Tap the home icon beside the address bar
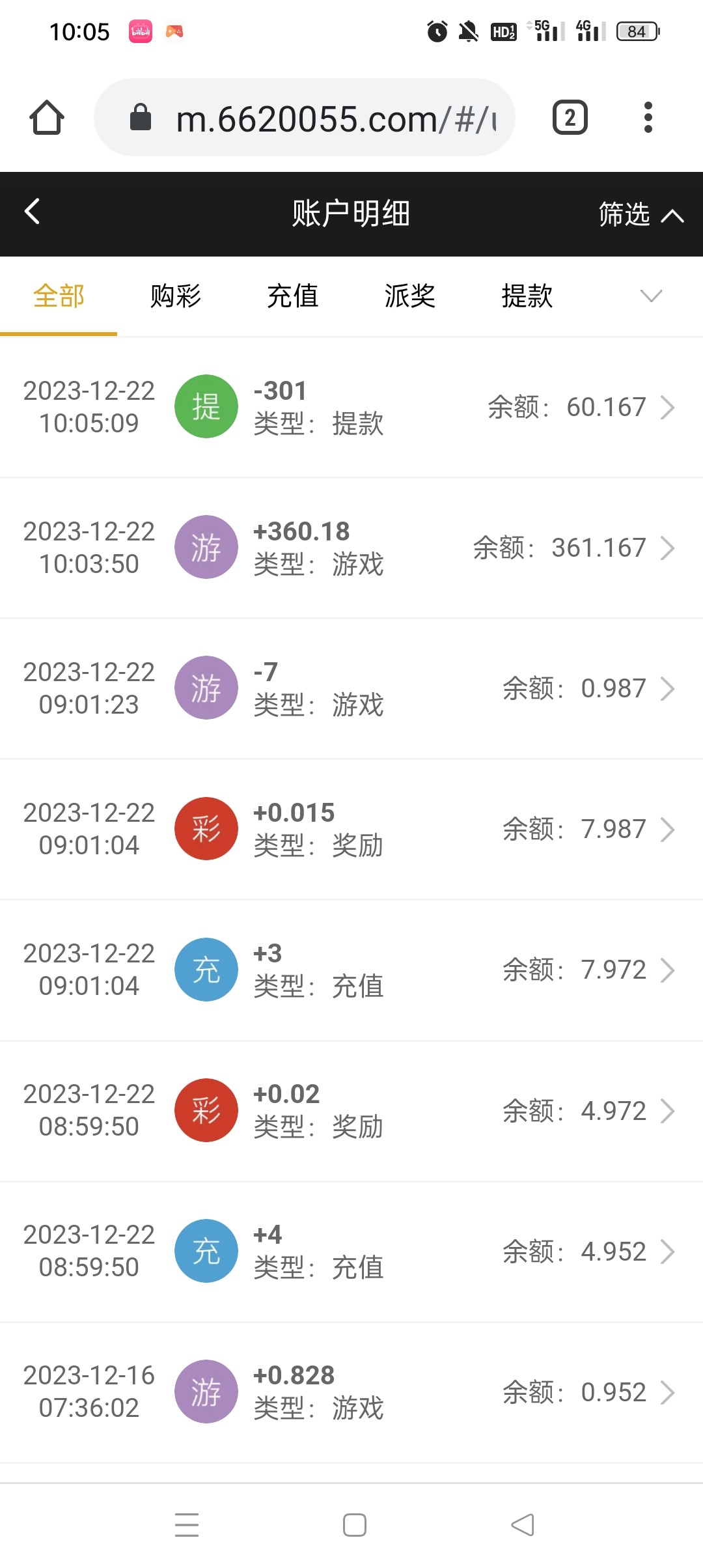 [46, 117]
